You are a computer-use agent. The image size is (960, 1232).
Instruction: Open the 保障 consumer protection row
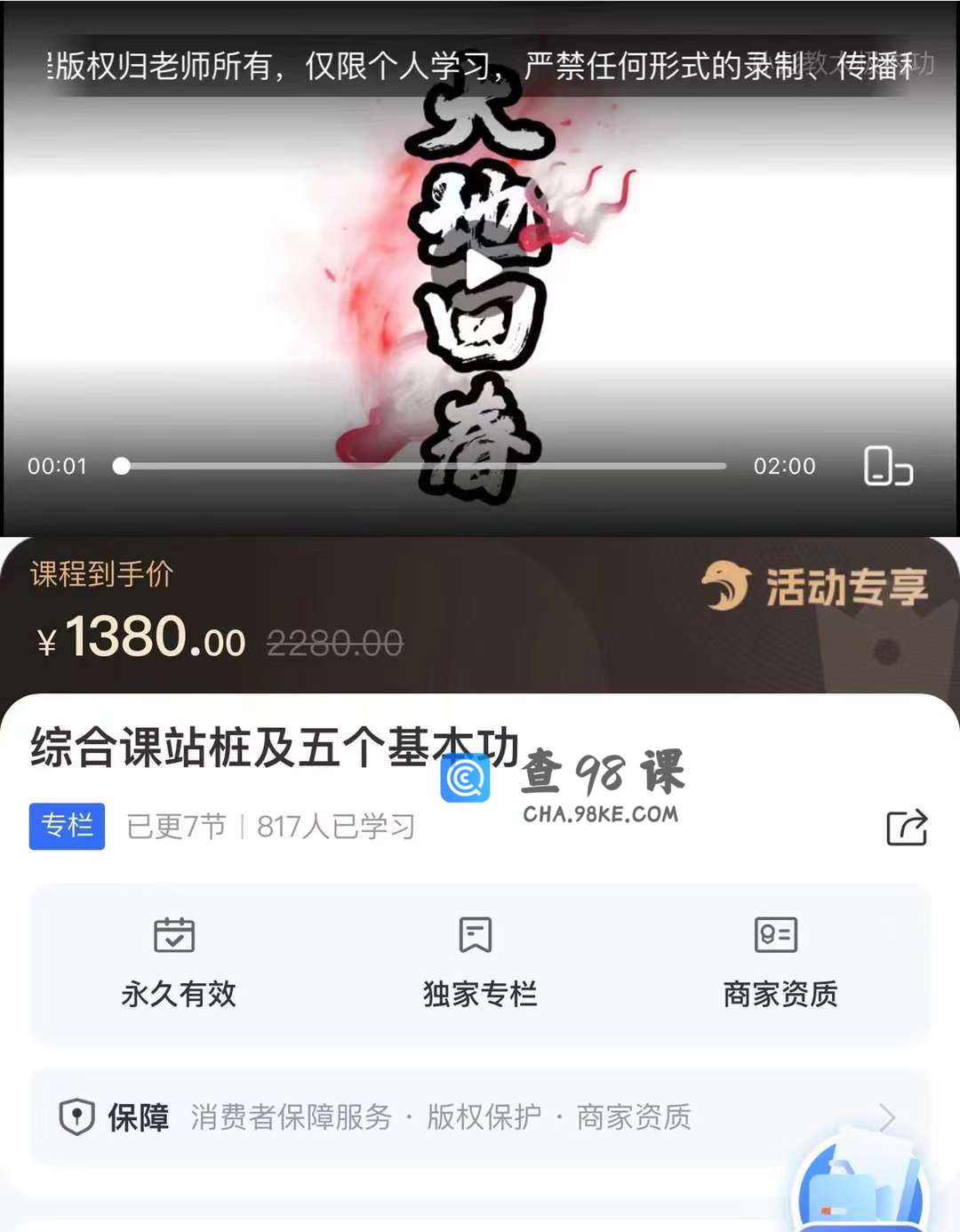point(480,1117)
